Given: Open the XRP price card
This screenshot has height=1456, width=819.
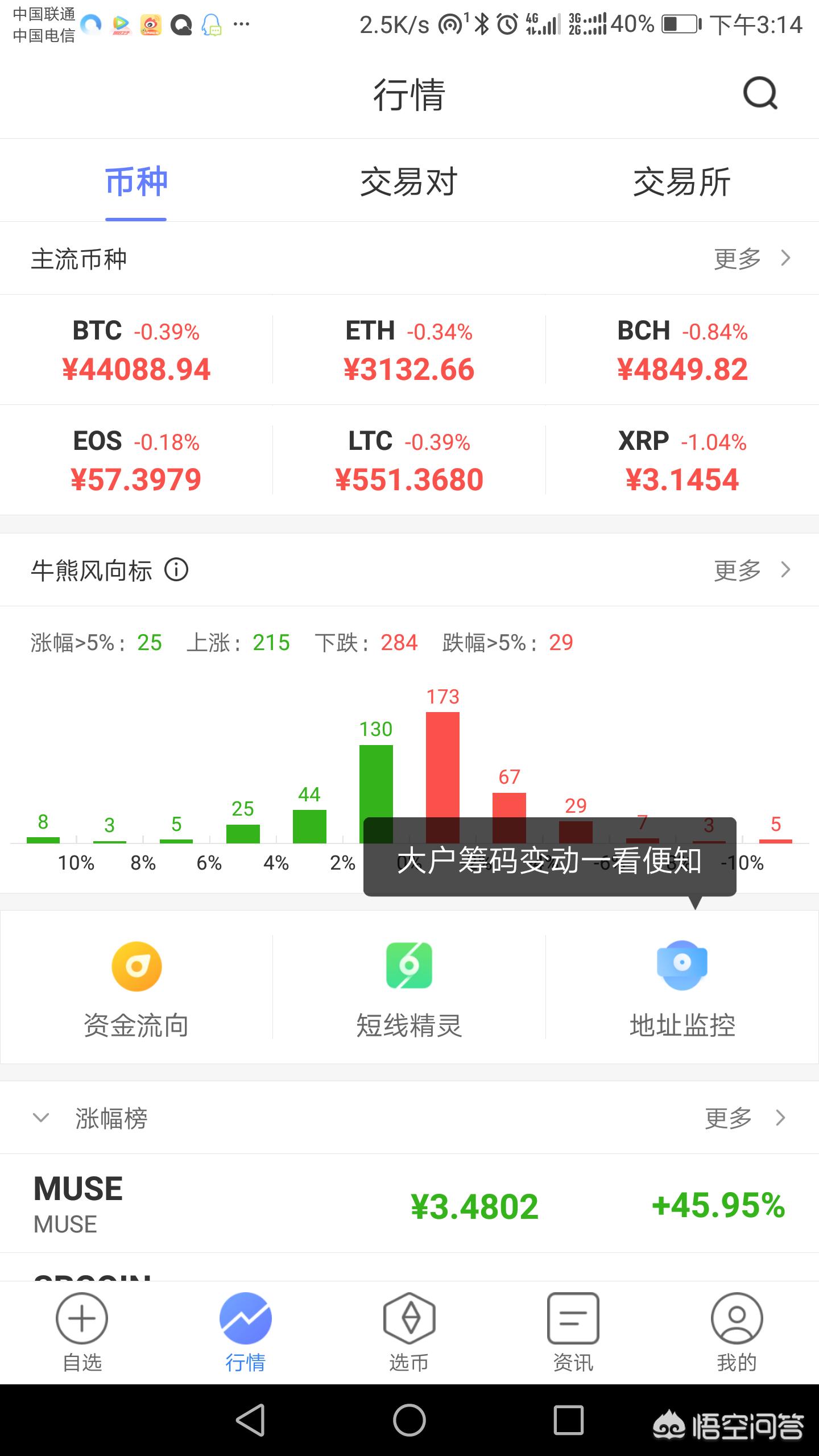Looking at the screenshot, I should click(x=682, y=460).
